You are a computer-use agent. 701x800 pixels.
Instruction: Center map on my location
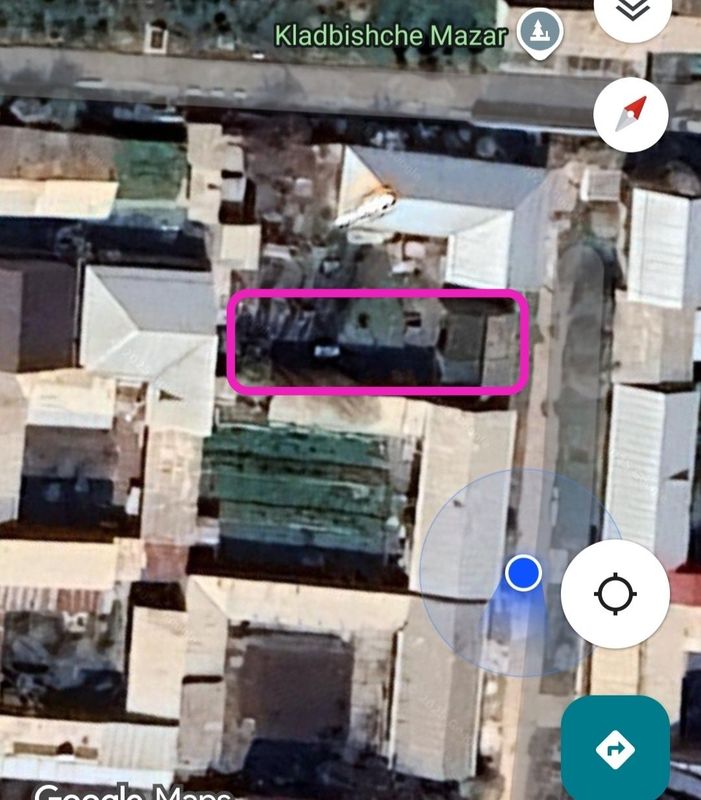[614, 594]
